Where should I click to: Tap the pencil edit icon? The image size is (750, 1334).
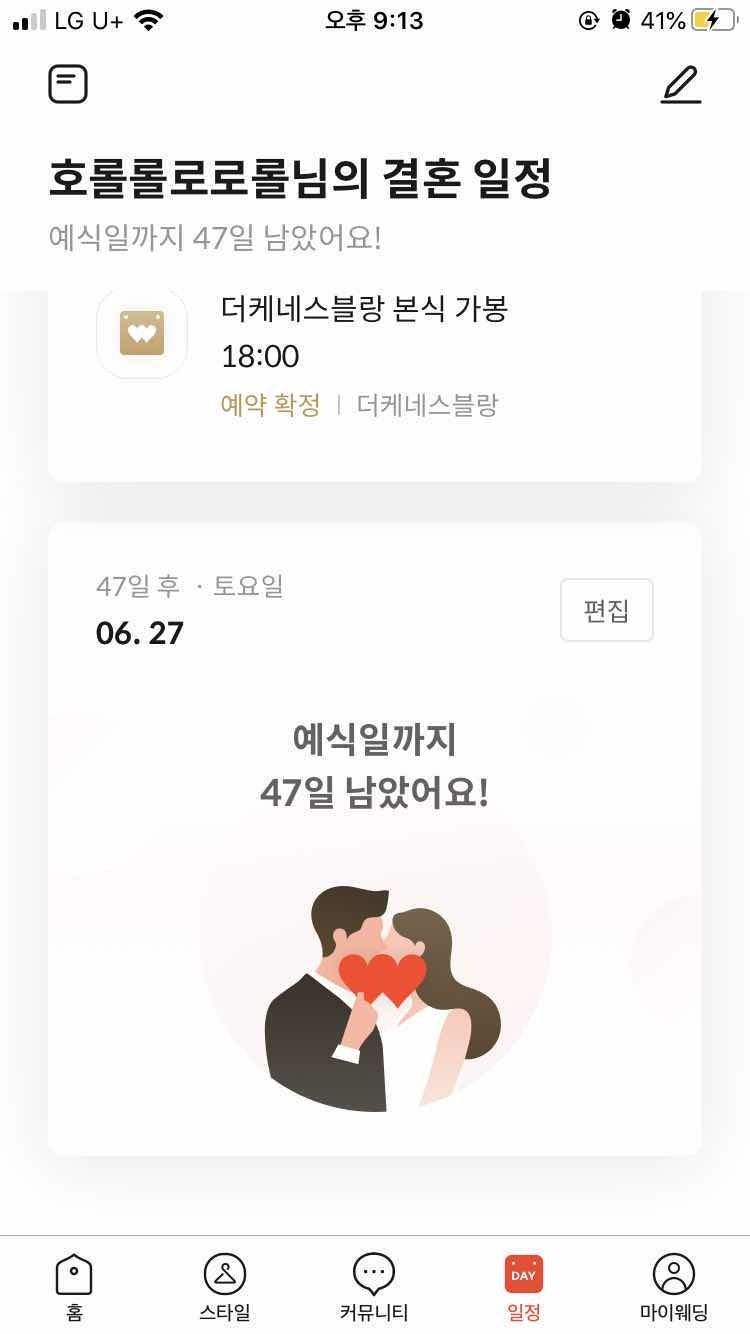681,84
